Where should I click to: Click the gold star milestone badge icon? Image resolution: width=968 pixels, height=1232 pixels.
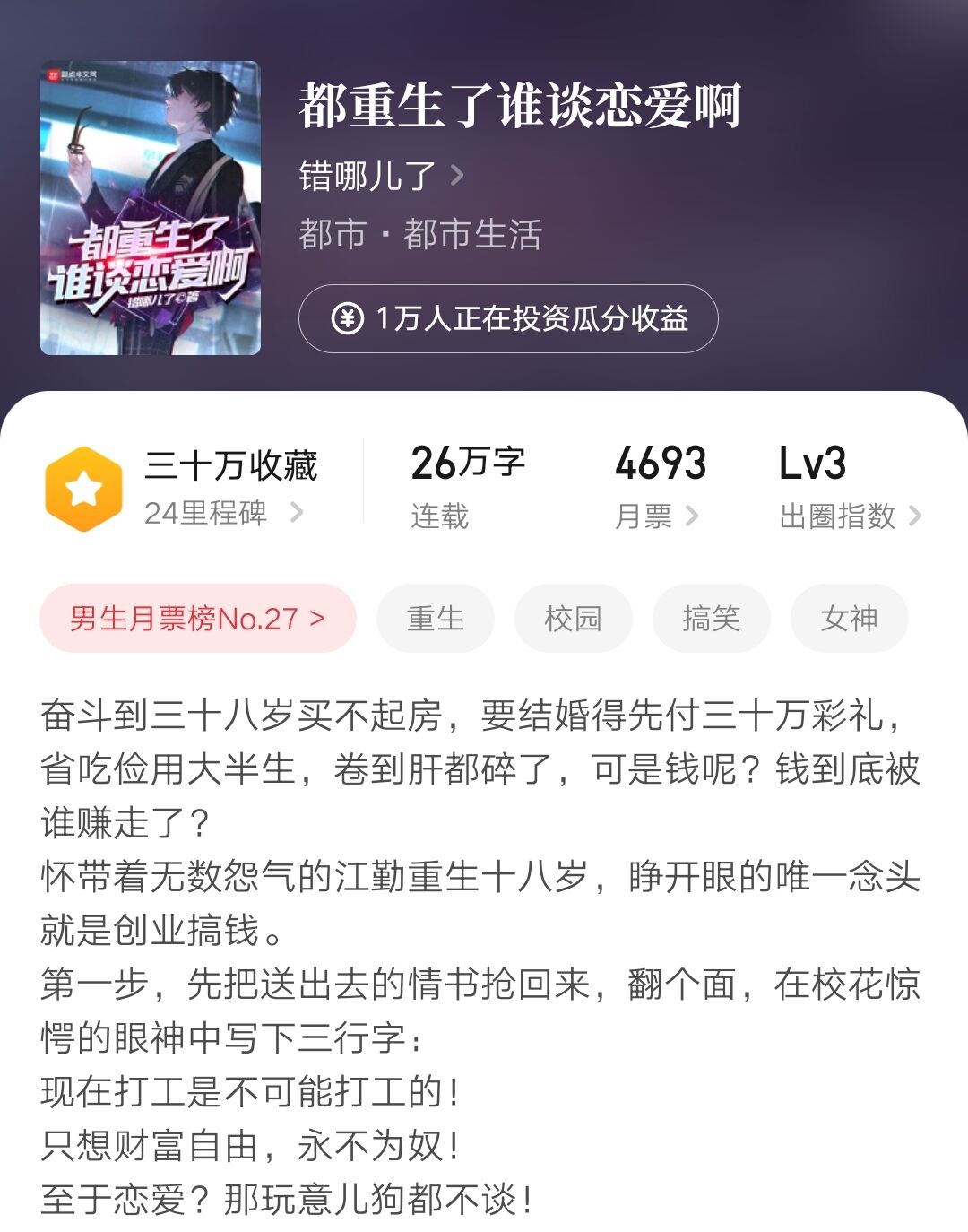coord(83,484)
